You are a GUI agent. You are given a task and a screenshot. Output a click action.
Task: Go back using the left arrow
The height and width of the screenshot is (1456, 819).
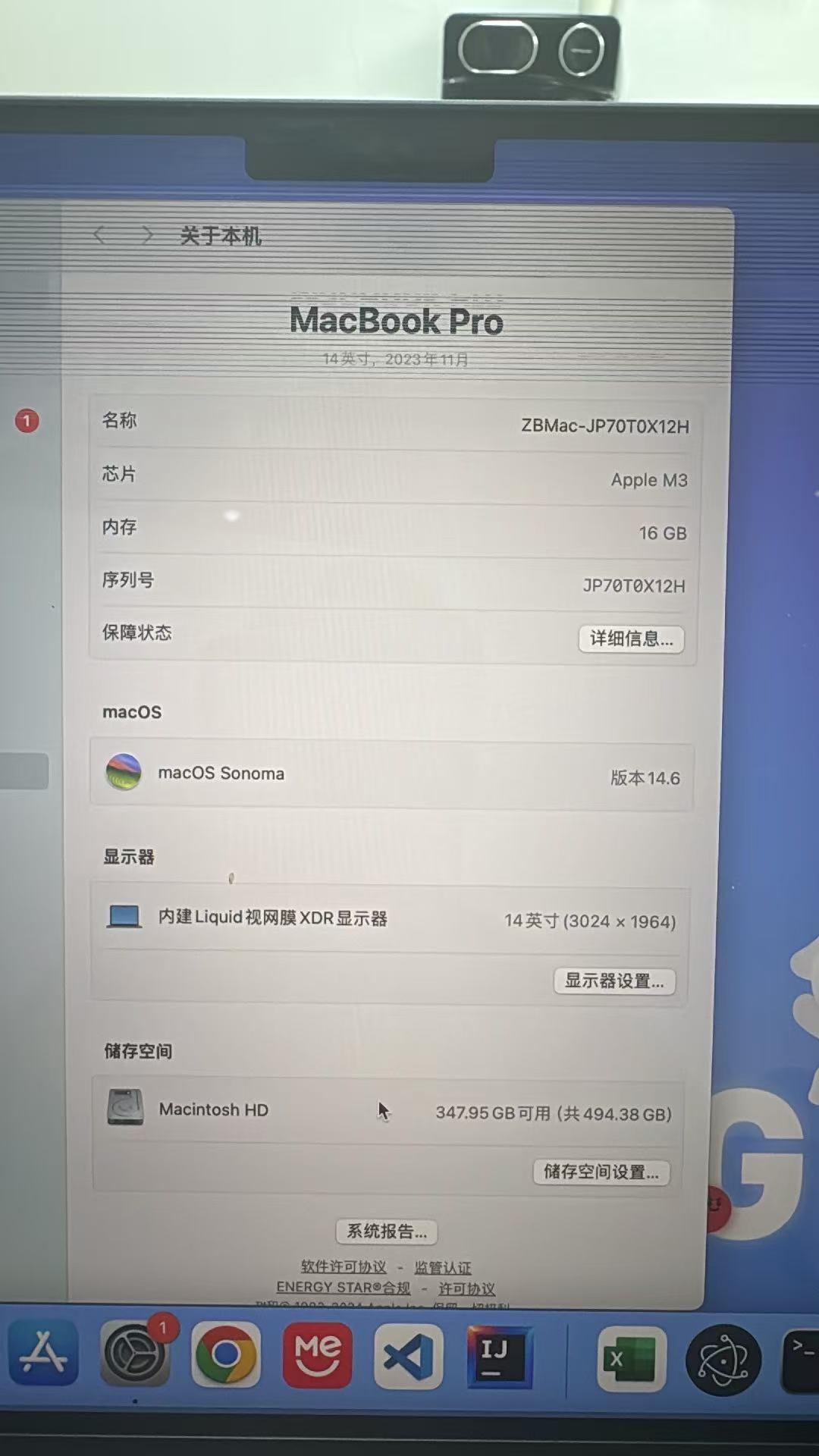pyautogui.click(x=99, y=235)
